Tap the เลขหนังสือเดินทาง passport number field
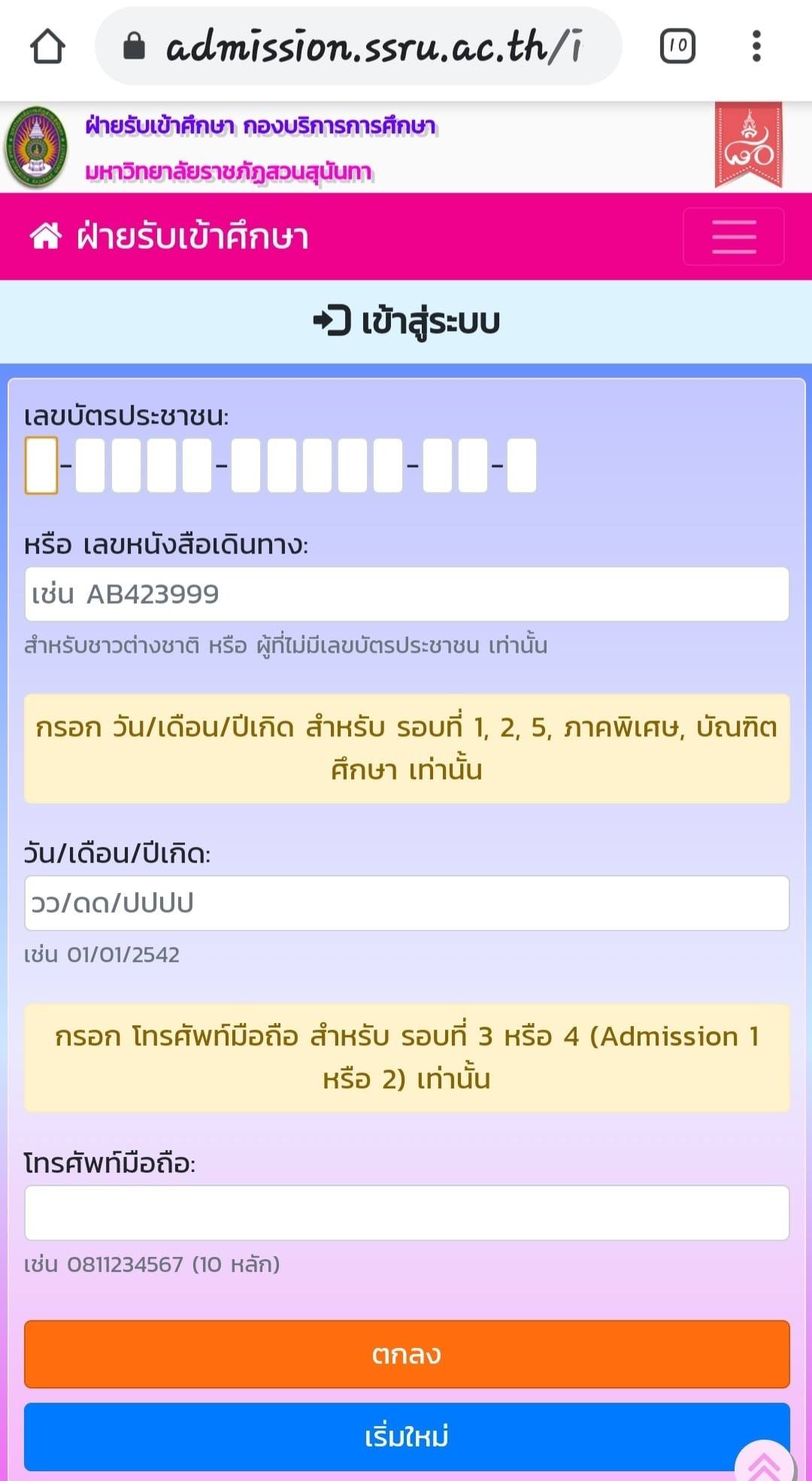The width and height of the screenshot is (812, 1481). 406,594
